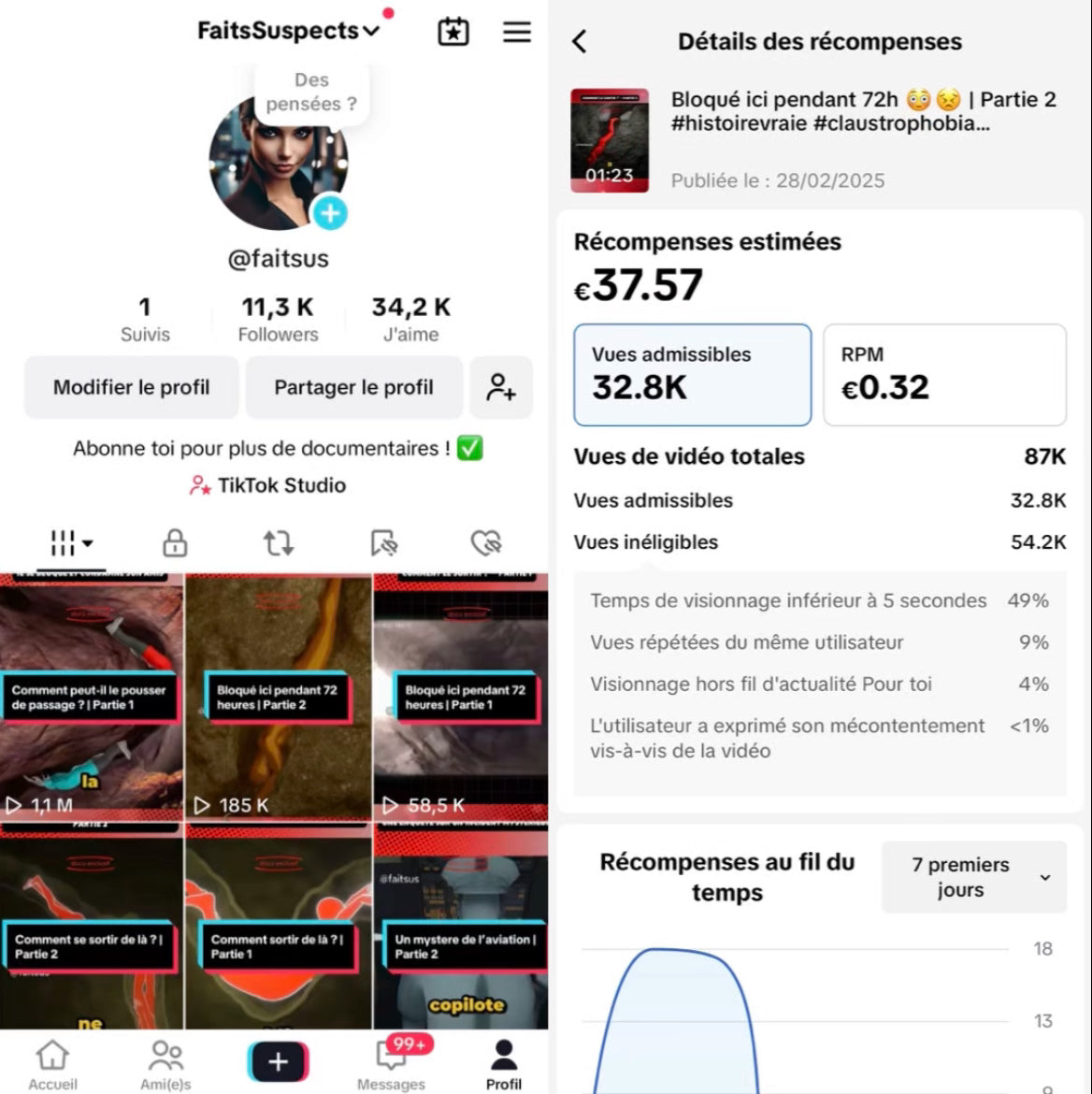1092x1094 pixels.
Task: Open video with 1,1 M views
Action: 92,697
